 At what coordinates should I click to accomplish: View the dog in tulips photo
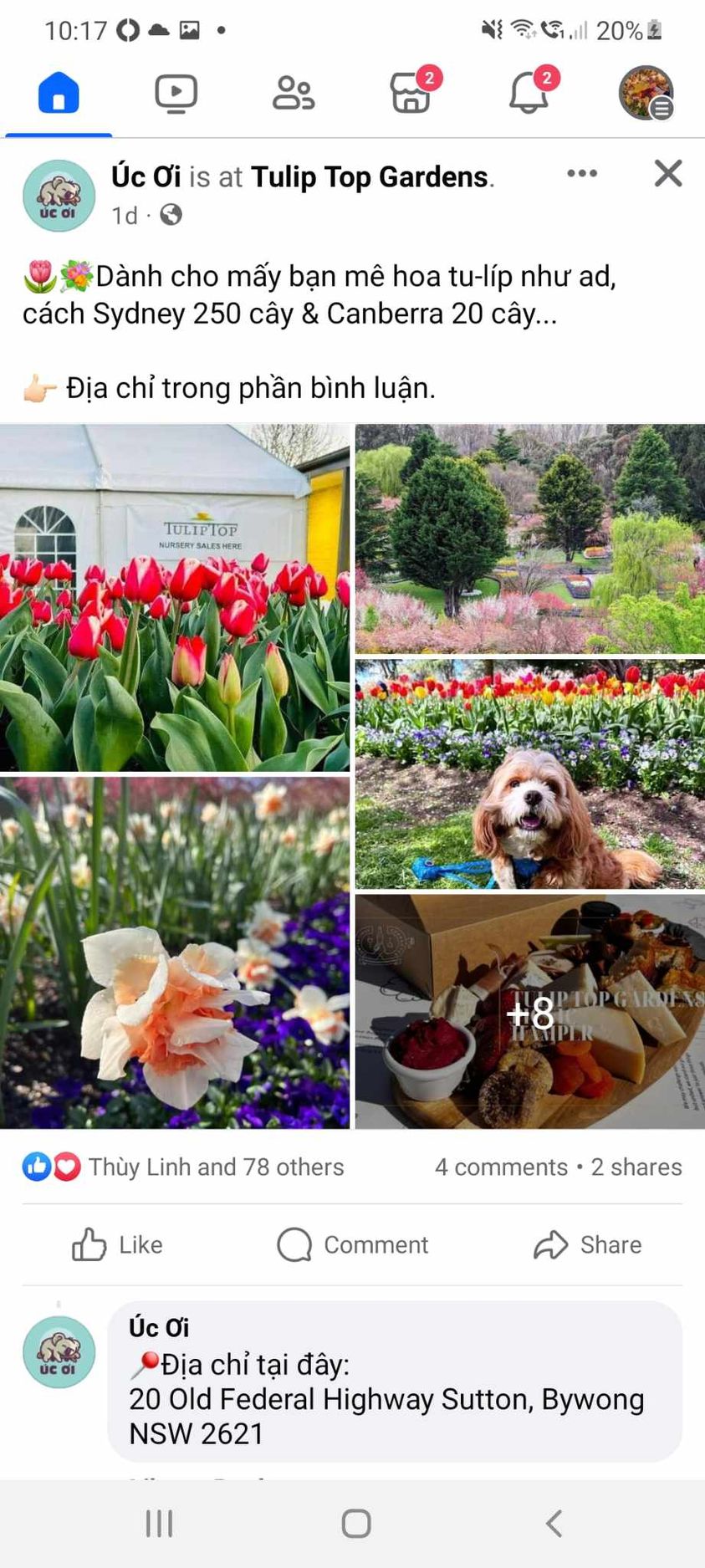pos(529,774)
